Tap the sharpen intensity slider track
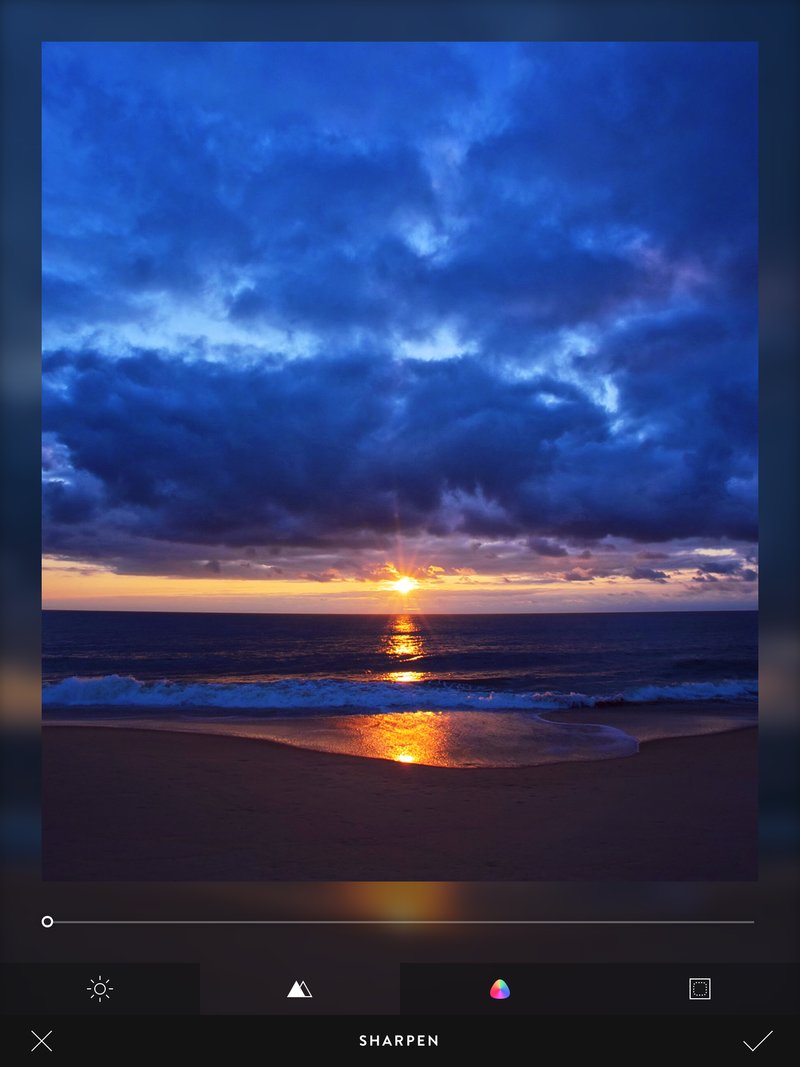This screenshot has height=1067, width=800. [x=400, y=921]
